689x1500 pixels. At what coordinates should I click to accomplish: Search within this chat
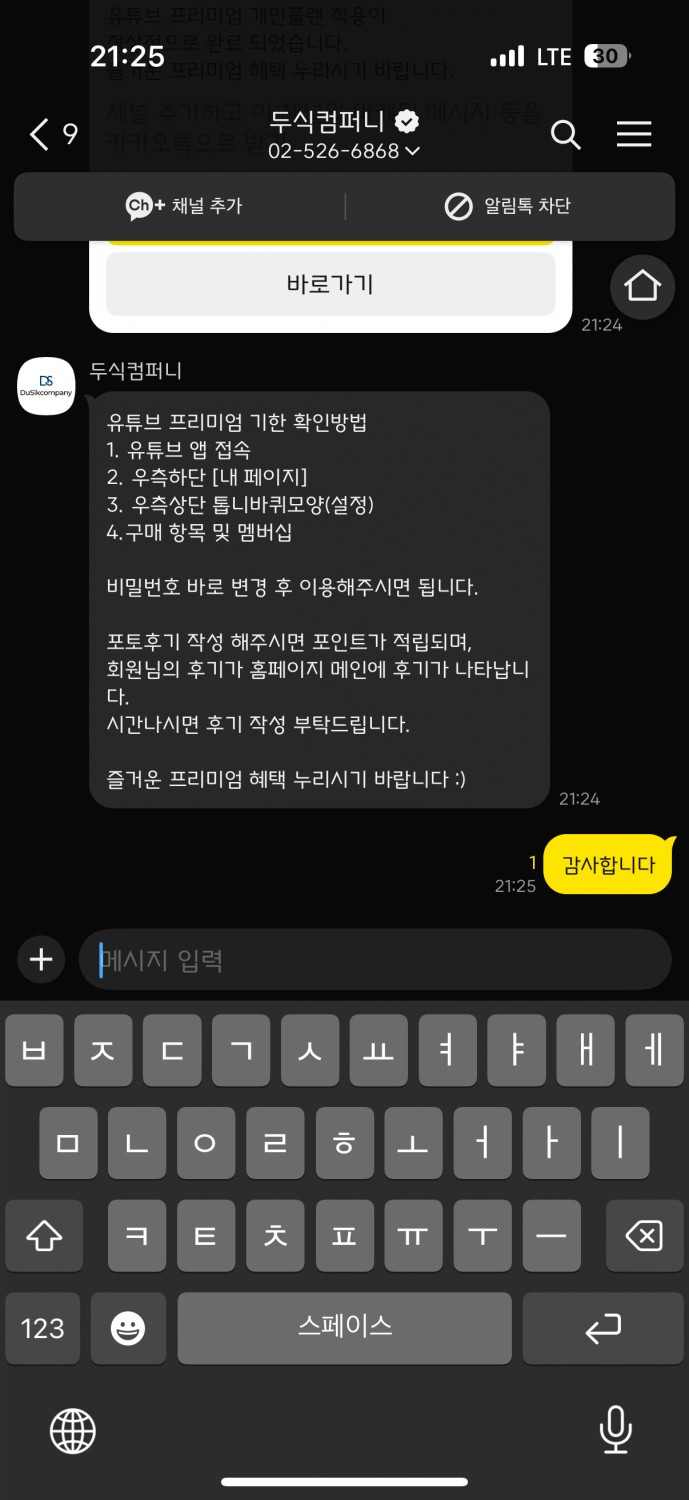click(x=565, y=135)
